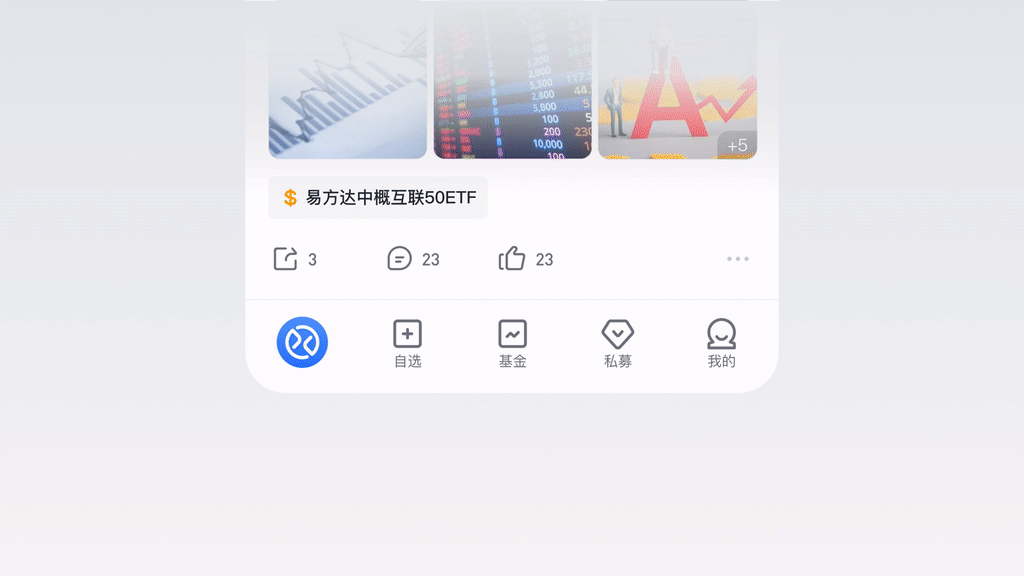
Task: Switch to the 我的 tab
Action: coord(721,344)
